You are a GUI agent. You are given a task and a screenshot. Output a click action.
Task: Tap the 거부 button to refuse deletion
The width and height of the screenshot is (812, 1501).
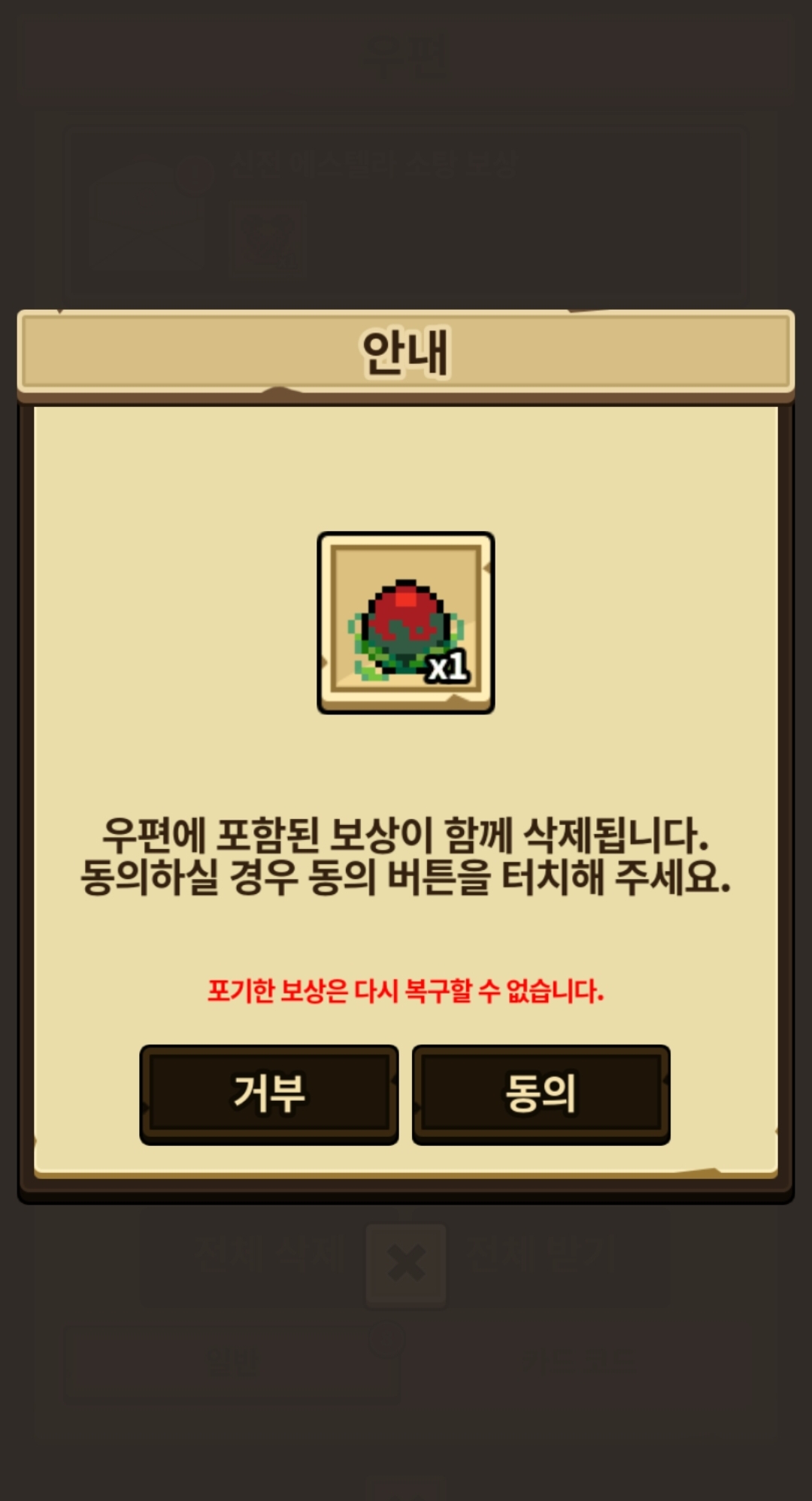click(x=269, y=1094)
